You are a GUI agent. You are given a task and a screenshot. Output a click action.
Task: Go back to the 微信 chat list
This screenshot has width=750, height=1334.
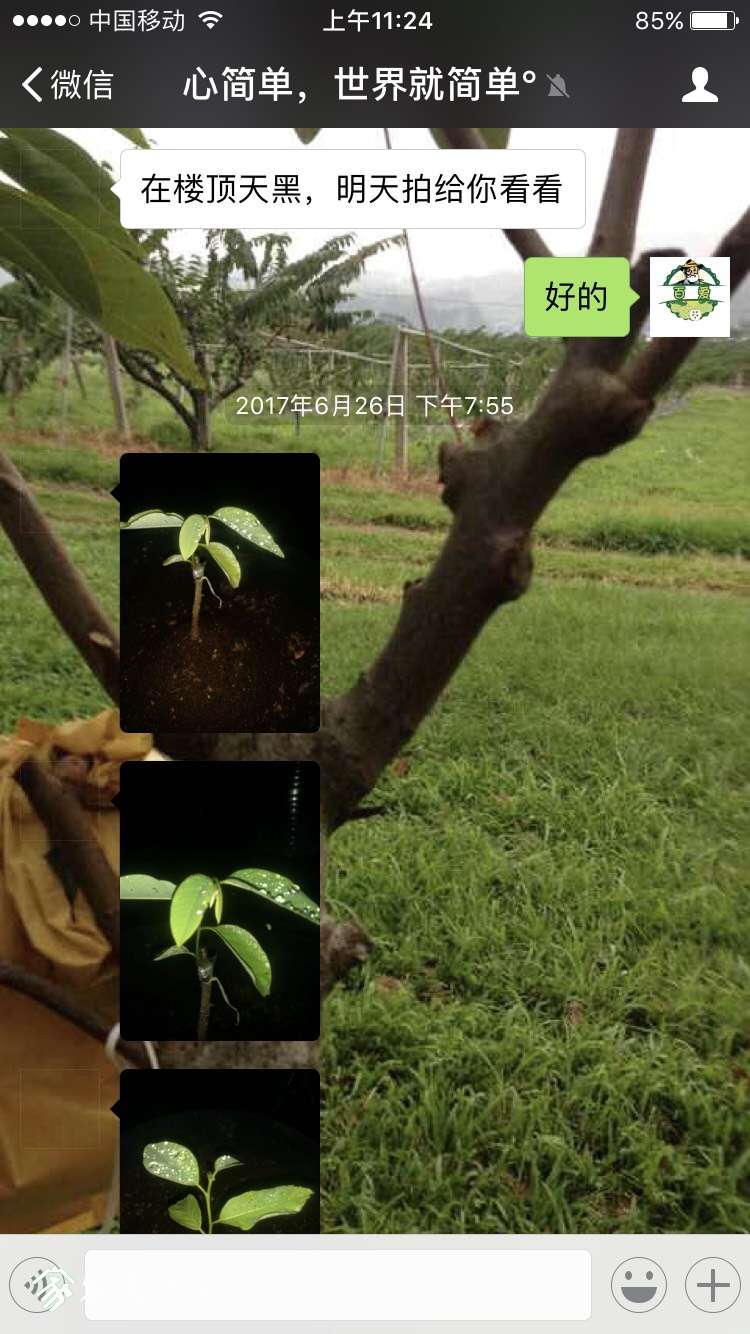pyautogui.click(x=68, y=85)
